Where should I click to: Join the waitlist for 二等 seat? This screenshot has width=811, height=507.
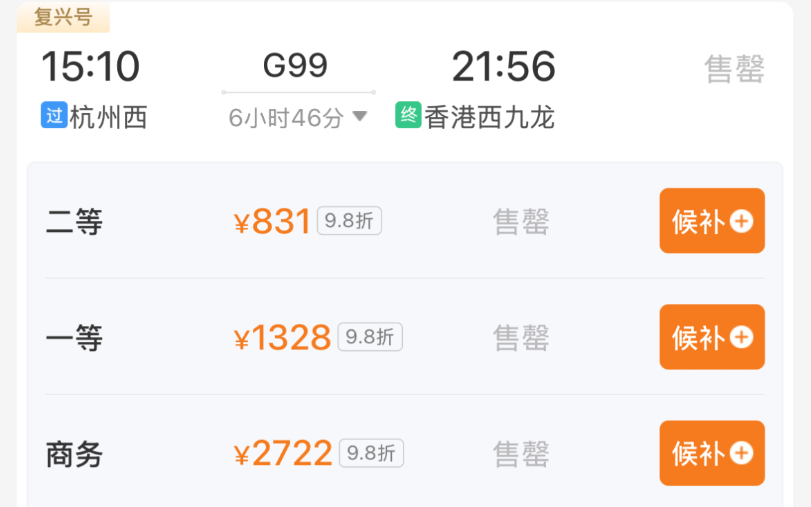click(711, 221)
